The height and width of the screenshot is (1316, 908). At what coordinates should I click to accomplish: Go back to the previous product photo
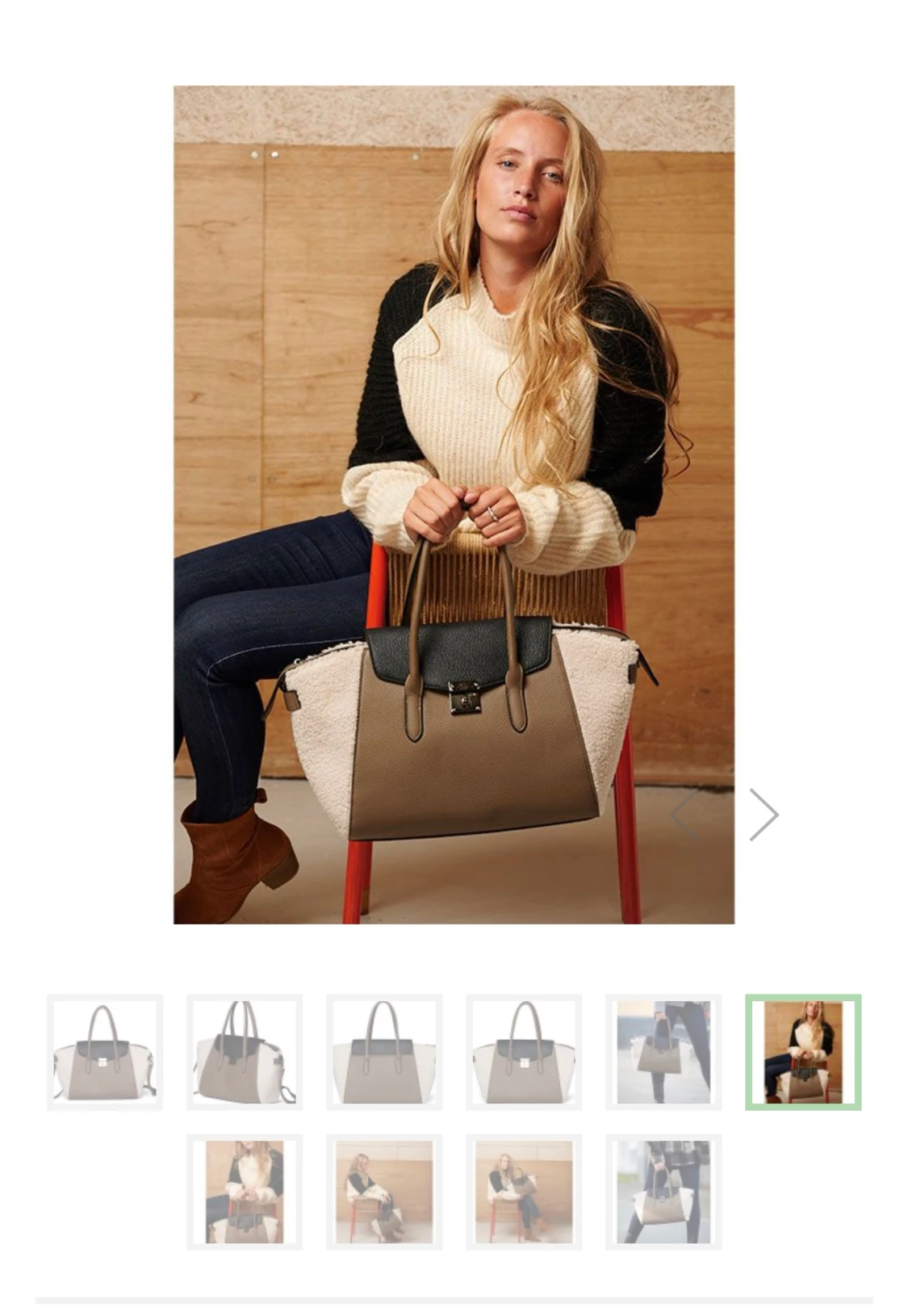point(684,815)
